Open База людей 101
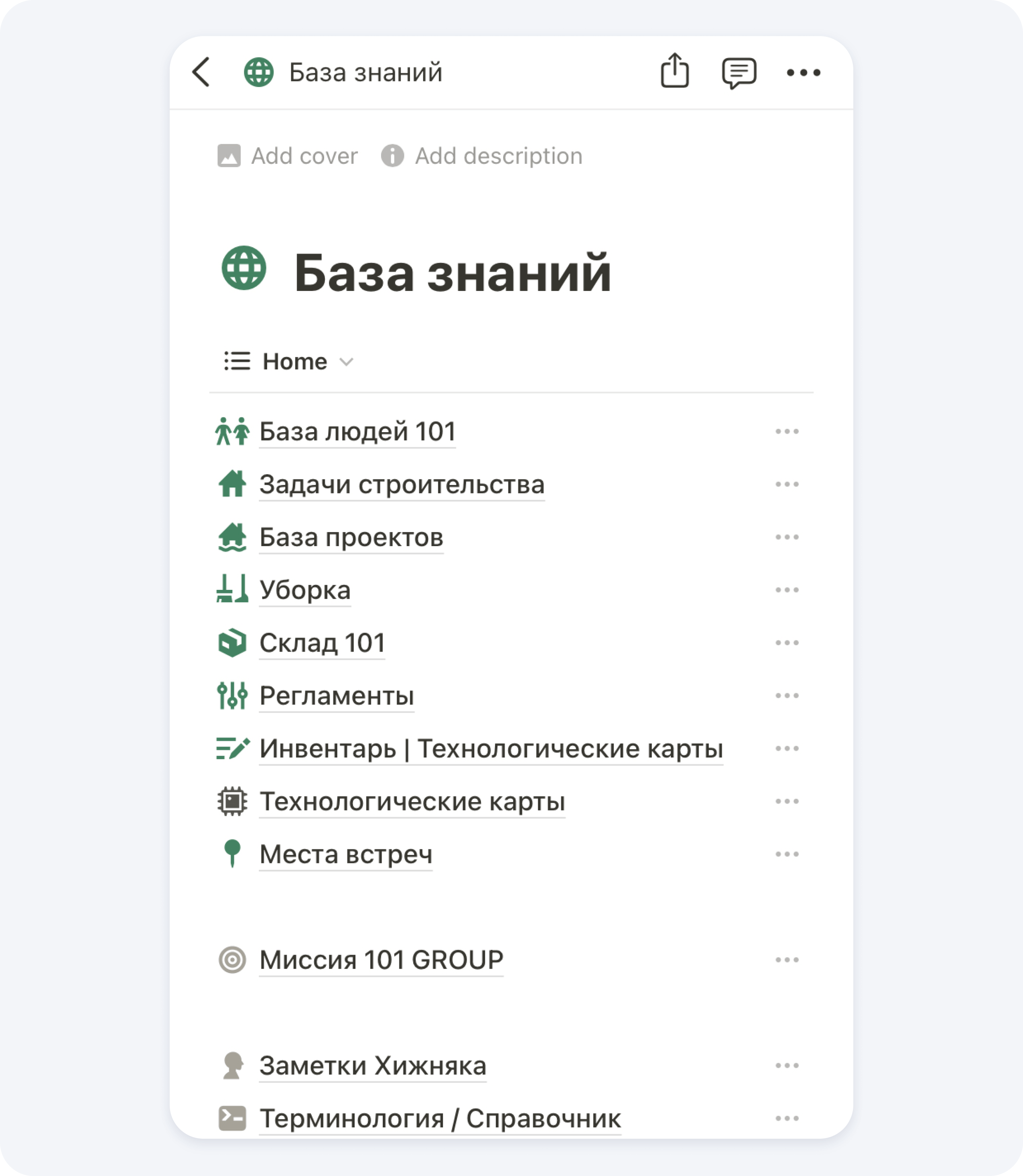Screen dimensions: 1023x1176 click(357, 432)
